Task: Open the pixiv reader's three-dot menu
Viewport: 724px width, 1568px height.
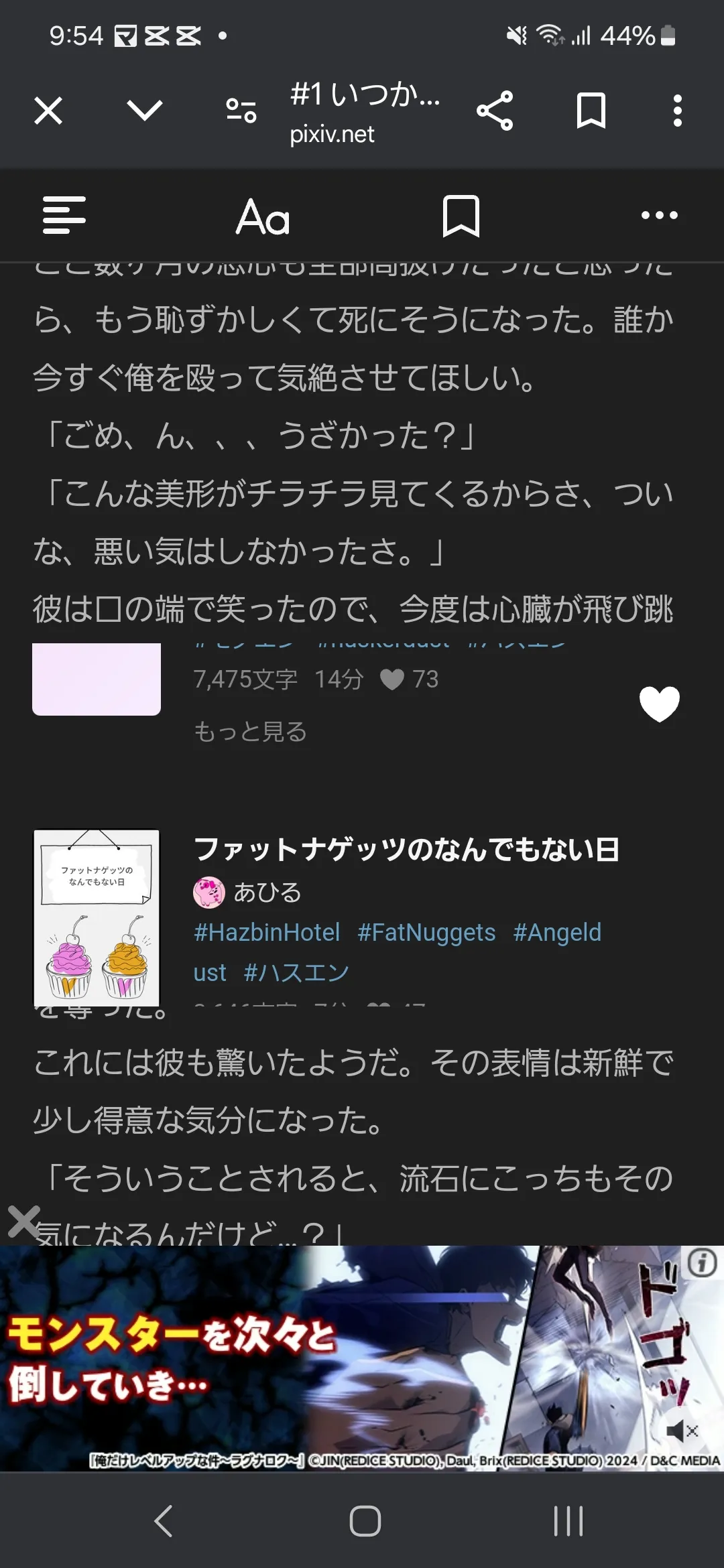Action: 660,215
